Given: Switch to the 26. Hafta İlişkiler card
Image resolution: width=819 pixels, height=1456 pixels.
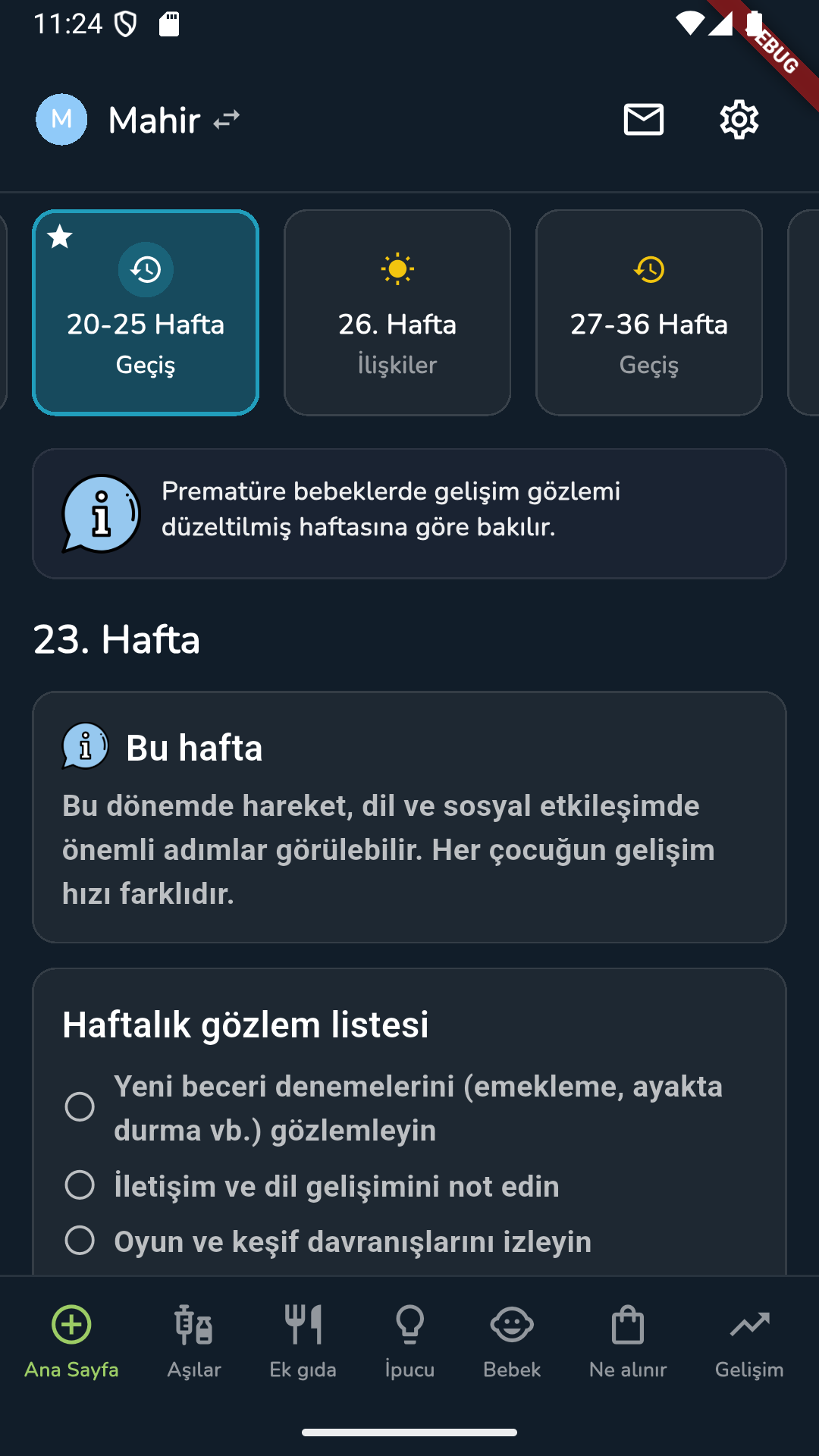Looking at the screenshot, I should click(x=397, y=312).
